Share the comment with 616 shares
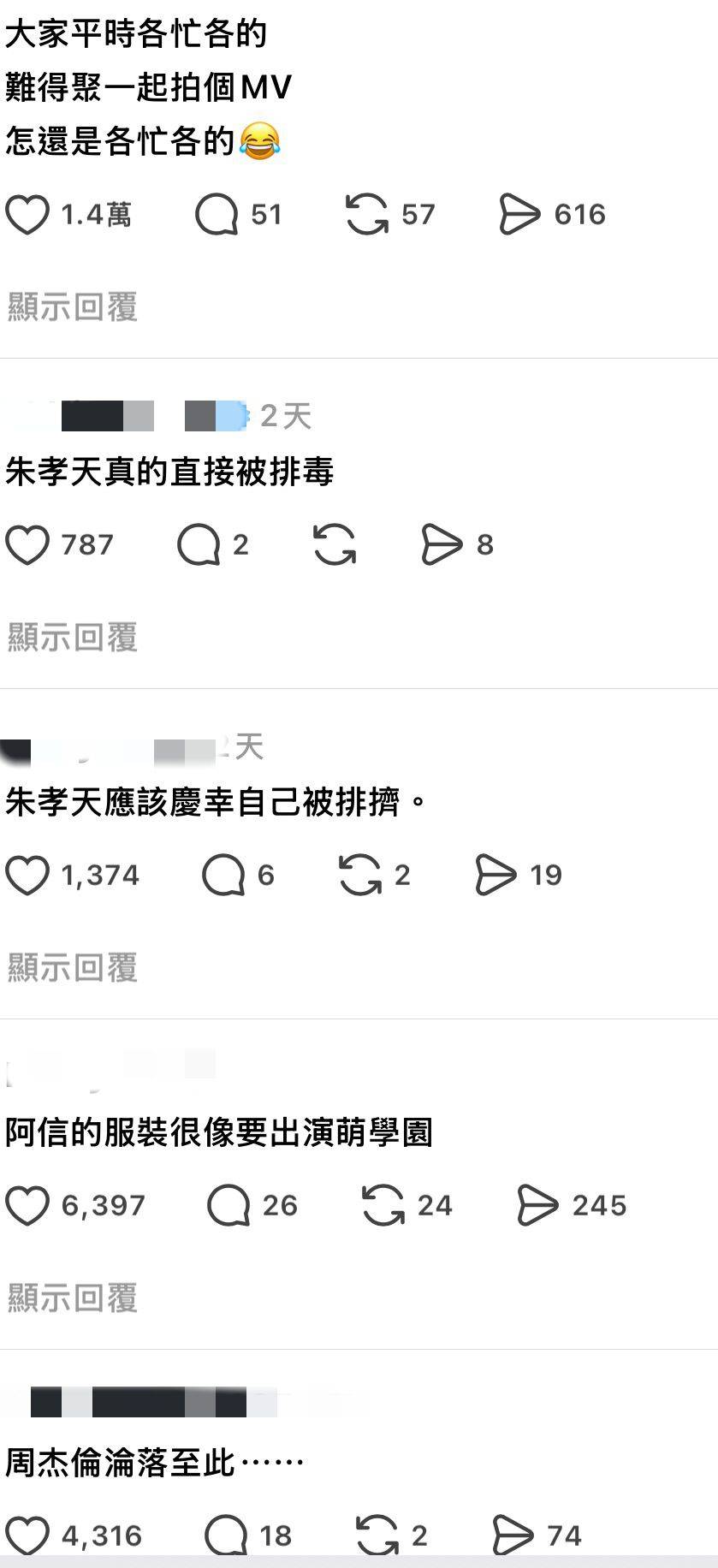Image resolution: width=718 pixels, height=1568 pixels. pos(519,215)
